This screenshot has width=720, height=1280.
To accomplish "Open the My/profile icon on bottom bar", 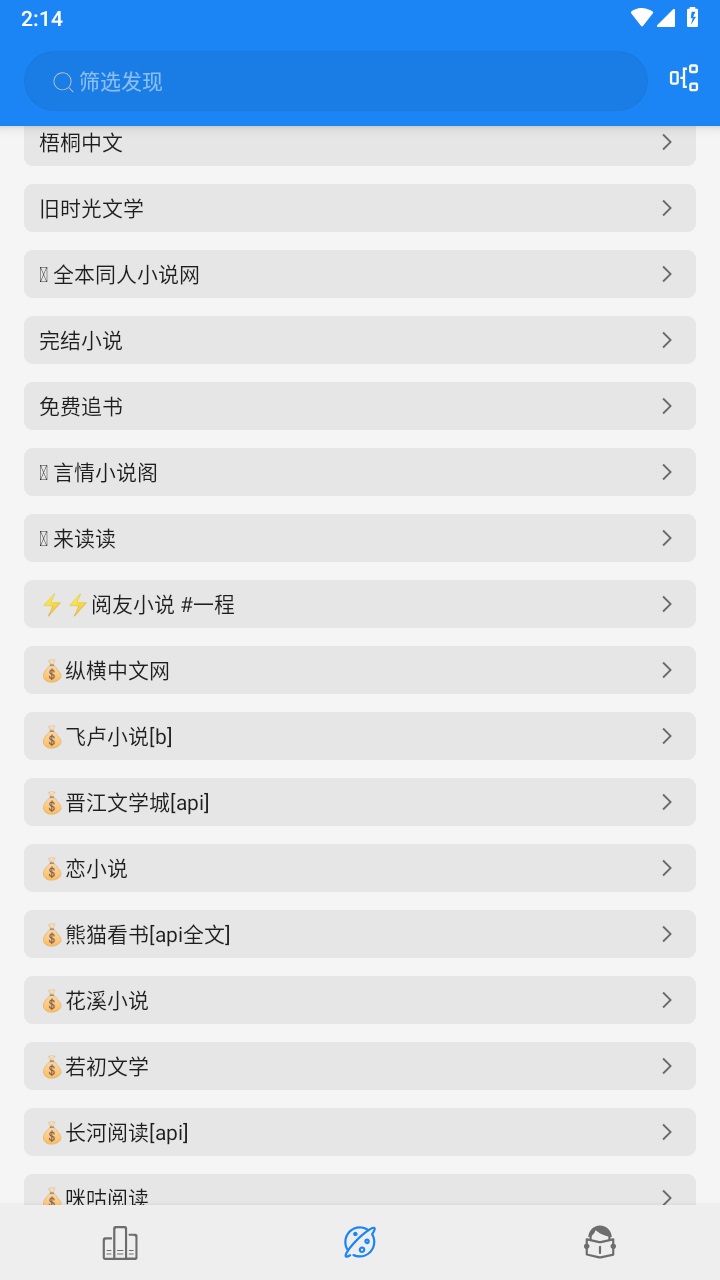I will (600, 1241).
